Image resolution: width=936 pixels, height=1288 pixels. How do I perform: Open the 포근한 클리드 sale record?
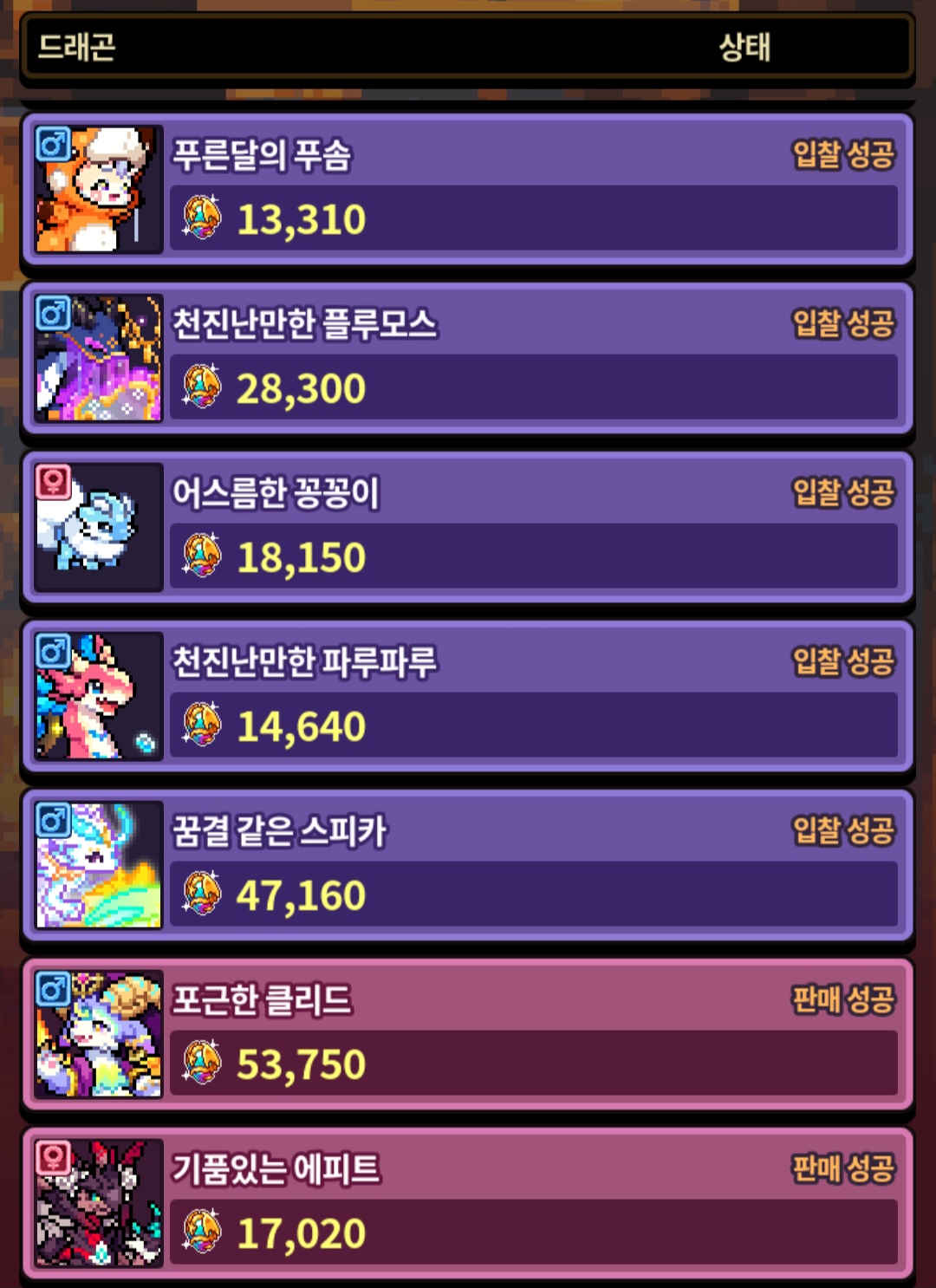468,1034
